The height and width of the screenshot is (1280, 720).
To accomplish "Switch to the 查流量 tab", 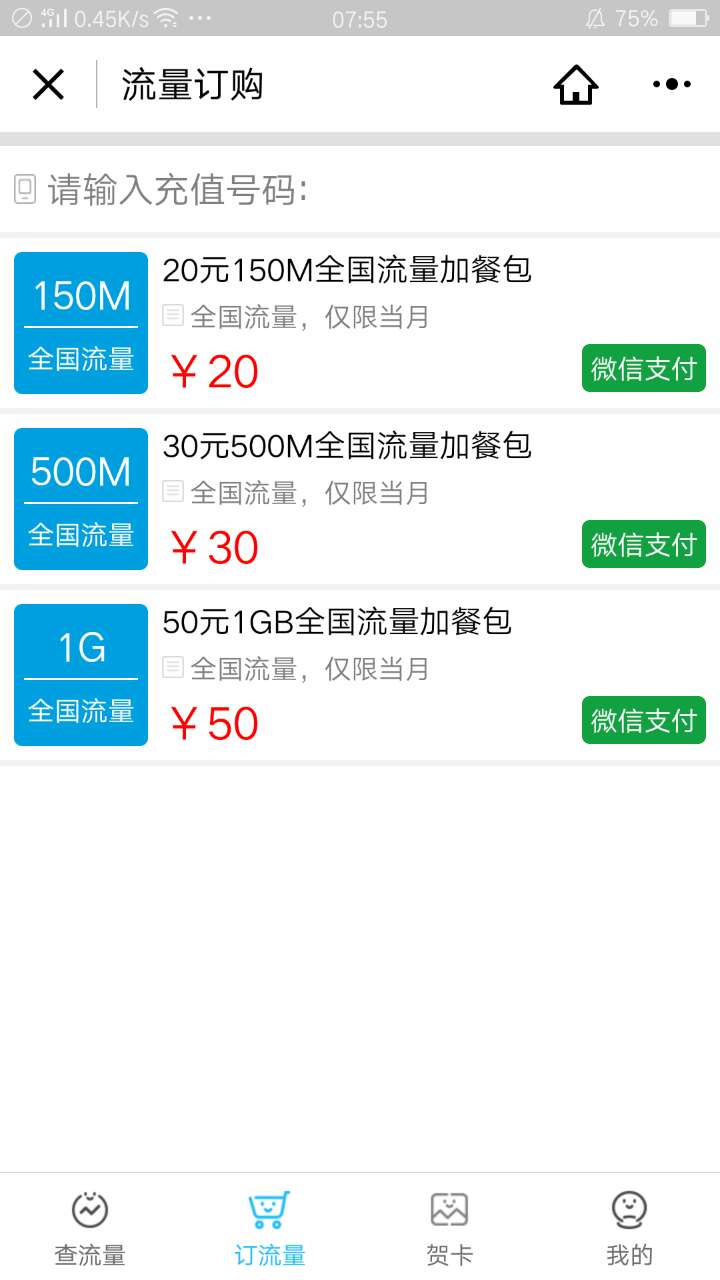I will [x=90, y=1228].
